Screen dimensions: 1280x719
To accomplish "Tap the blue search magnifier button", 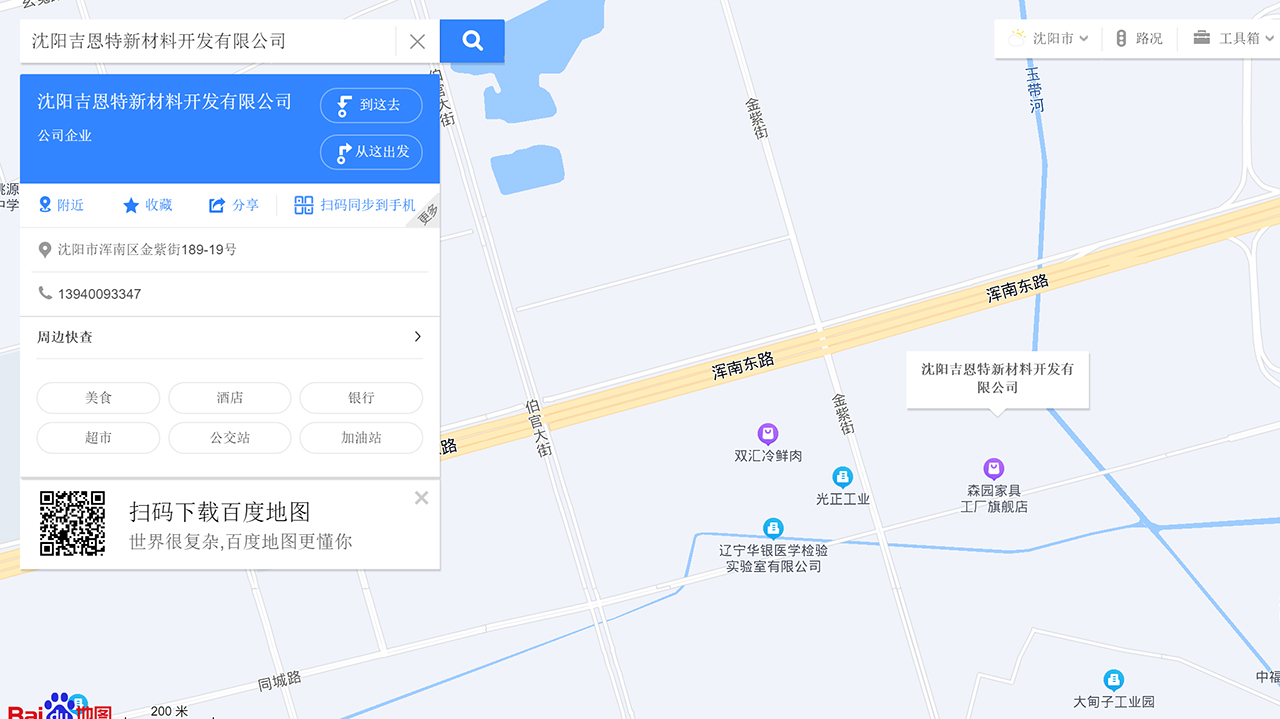I will 472,41.
